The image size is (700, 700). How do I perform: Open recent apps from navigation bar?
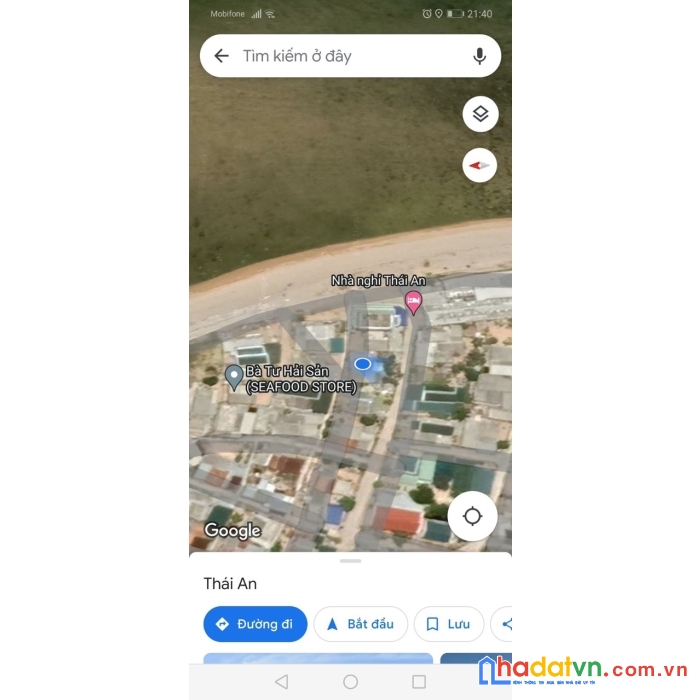pyautogui.click(x=419, y=682)
